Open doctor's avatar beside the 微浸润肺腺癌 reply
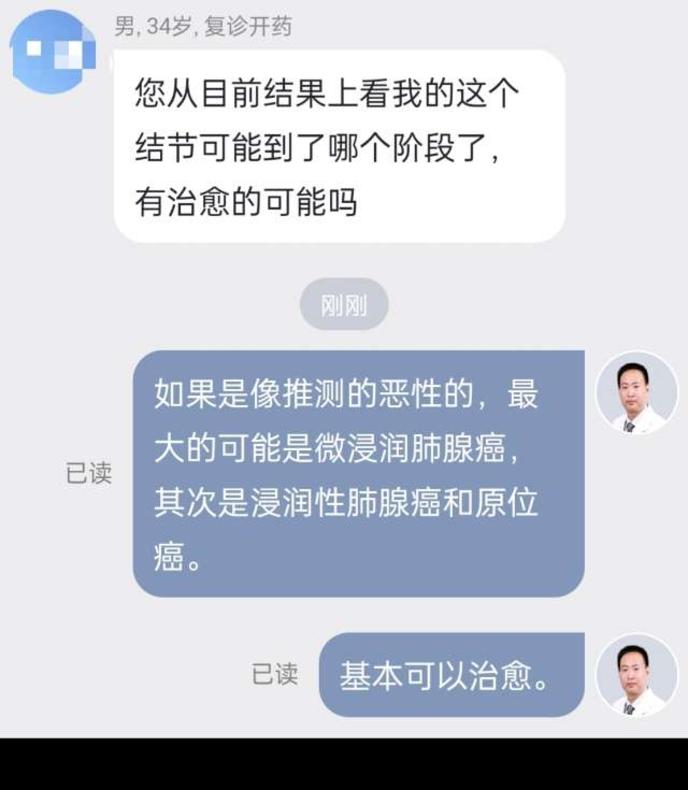This screenshot has height=790, width=688. click(x=637, y=393)
